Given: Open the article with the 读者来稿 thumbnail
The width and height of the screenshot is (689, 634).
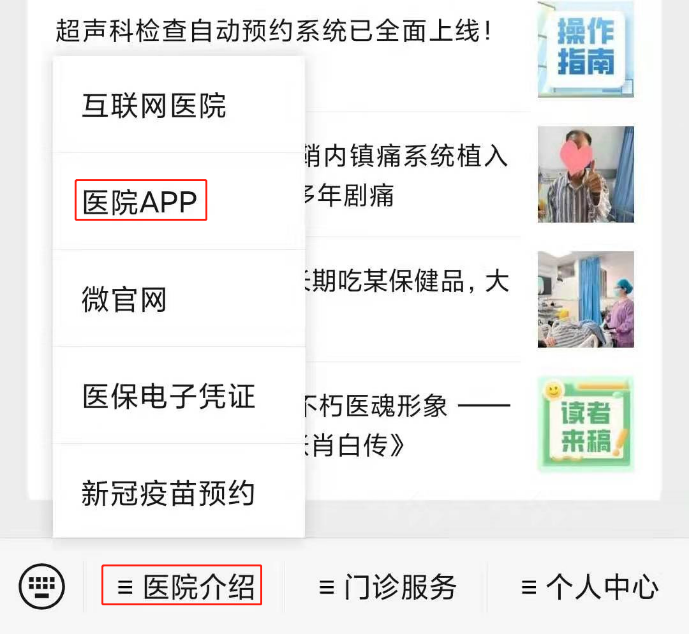Looking at the screenshot, I should pos(585,424).
